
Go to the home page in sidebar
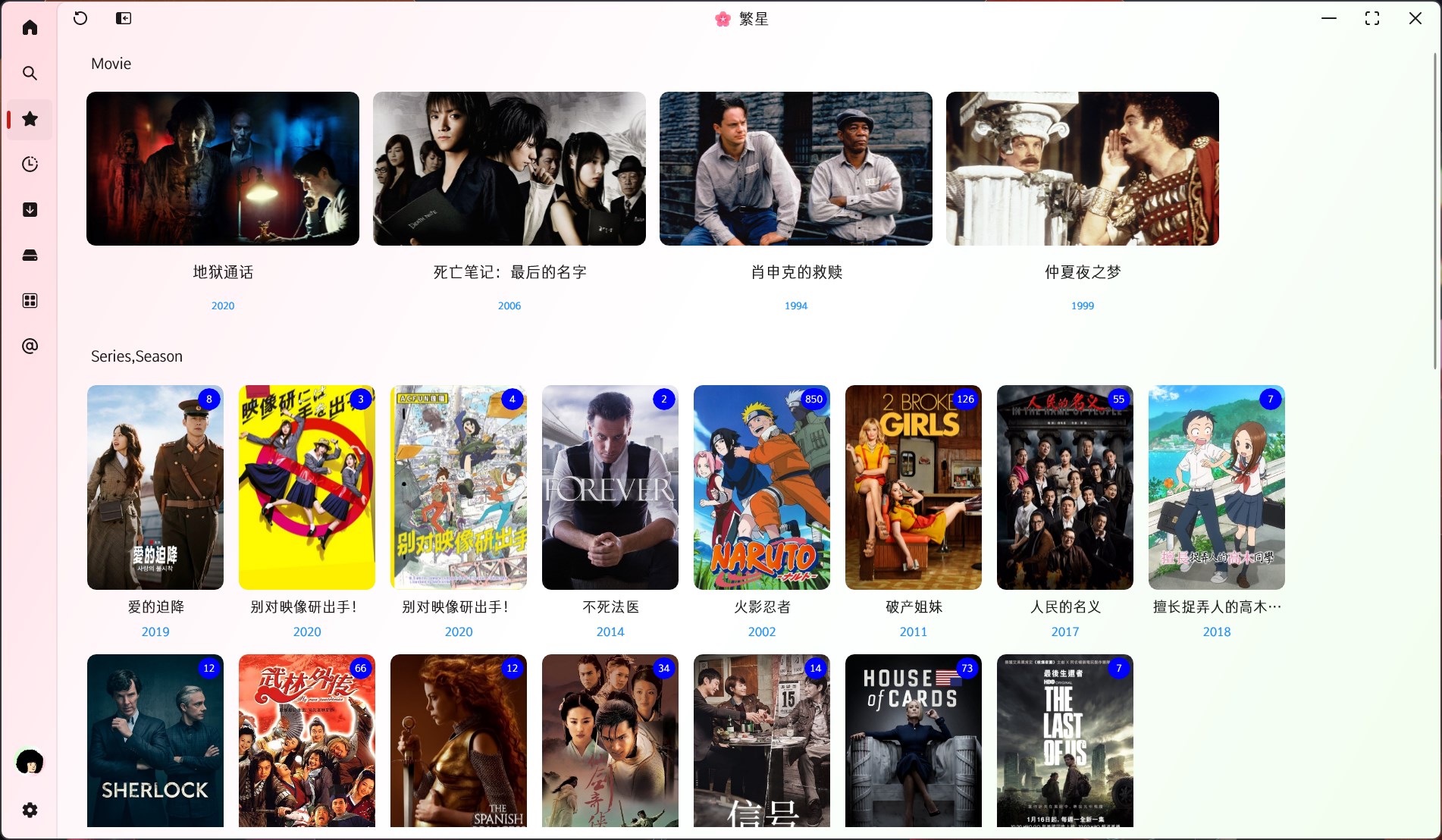(x=30, y=28)
